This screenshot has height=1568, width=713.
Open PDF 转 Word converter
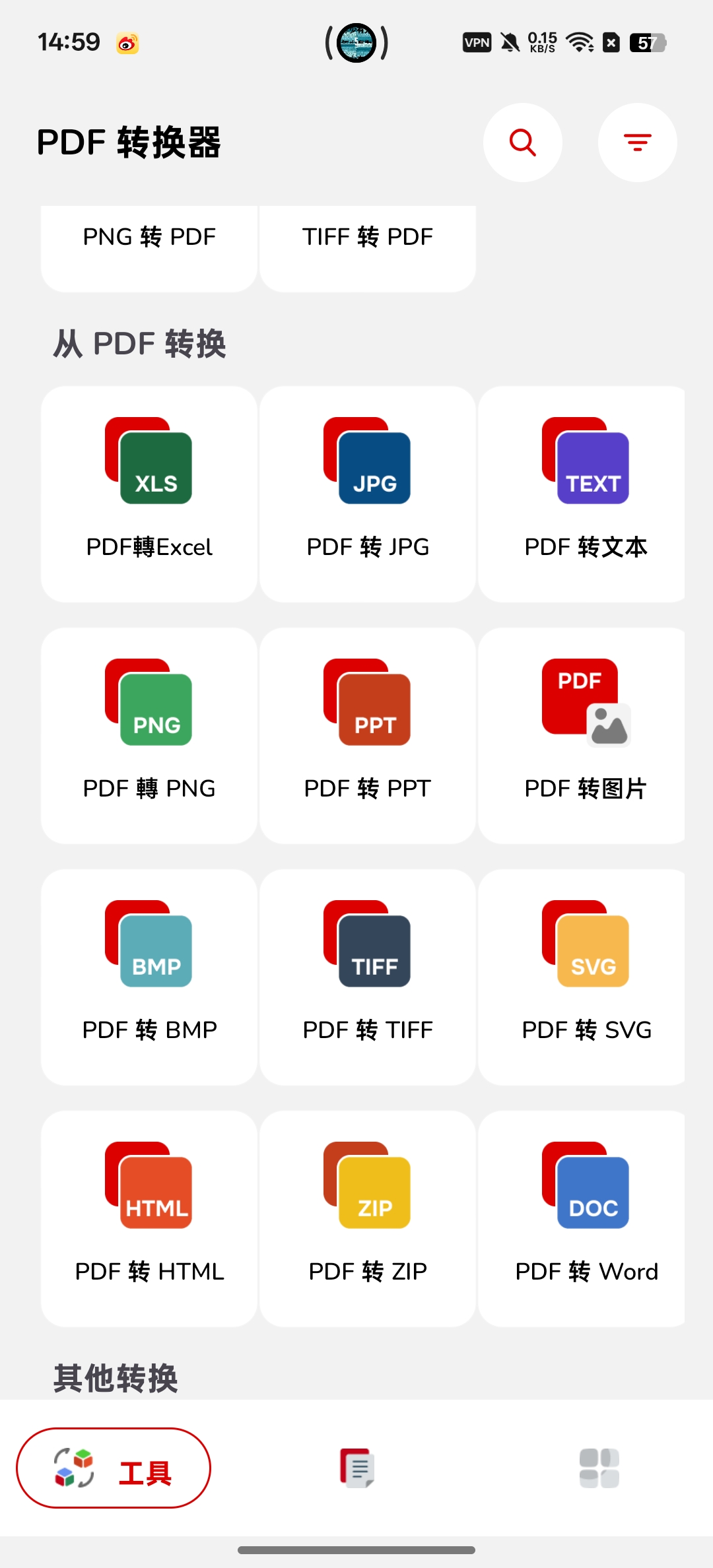click(582, 1219)
